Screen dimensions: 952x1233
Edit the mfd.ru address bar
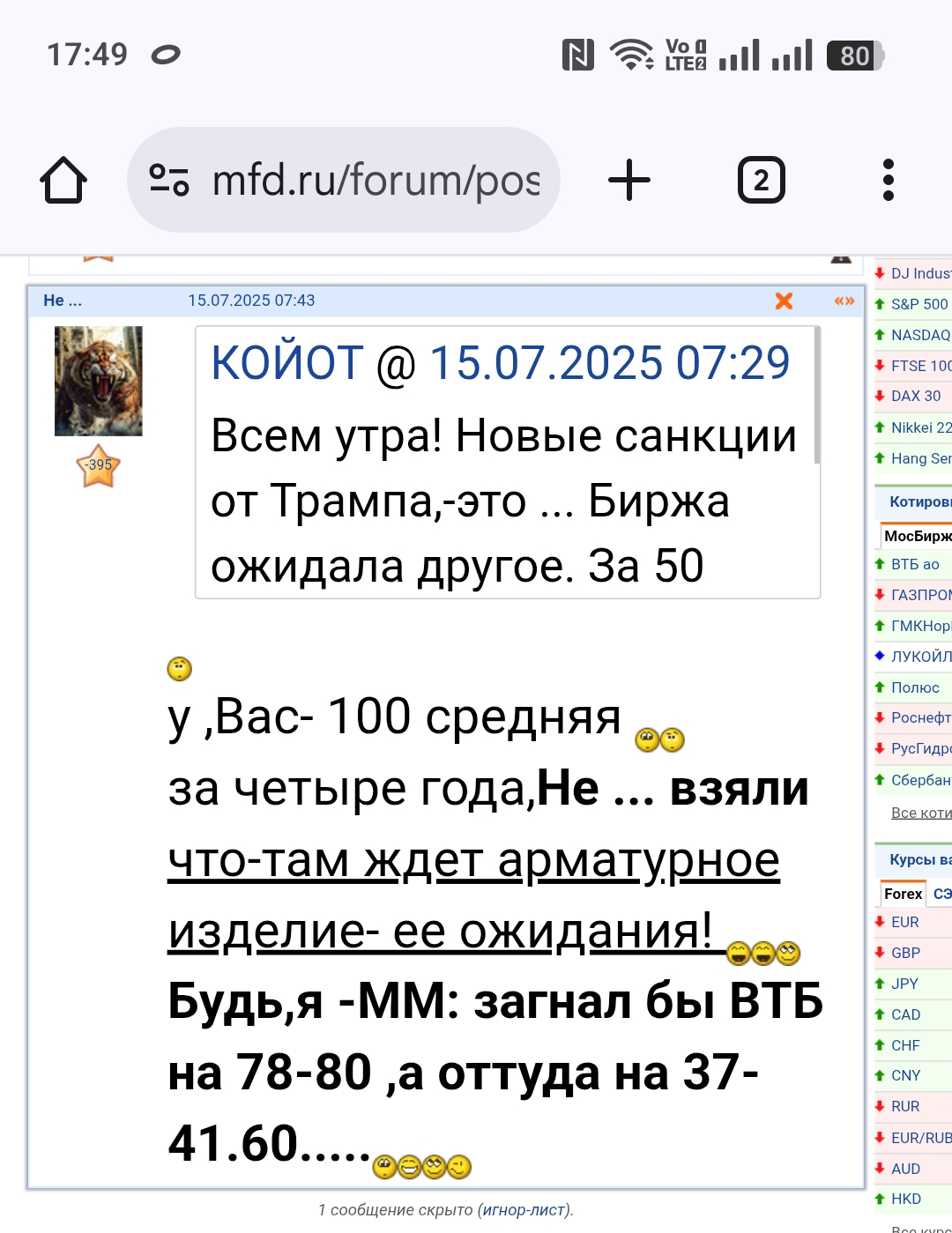coord(375,181)
